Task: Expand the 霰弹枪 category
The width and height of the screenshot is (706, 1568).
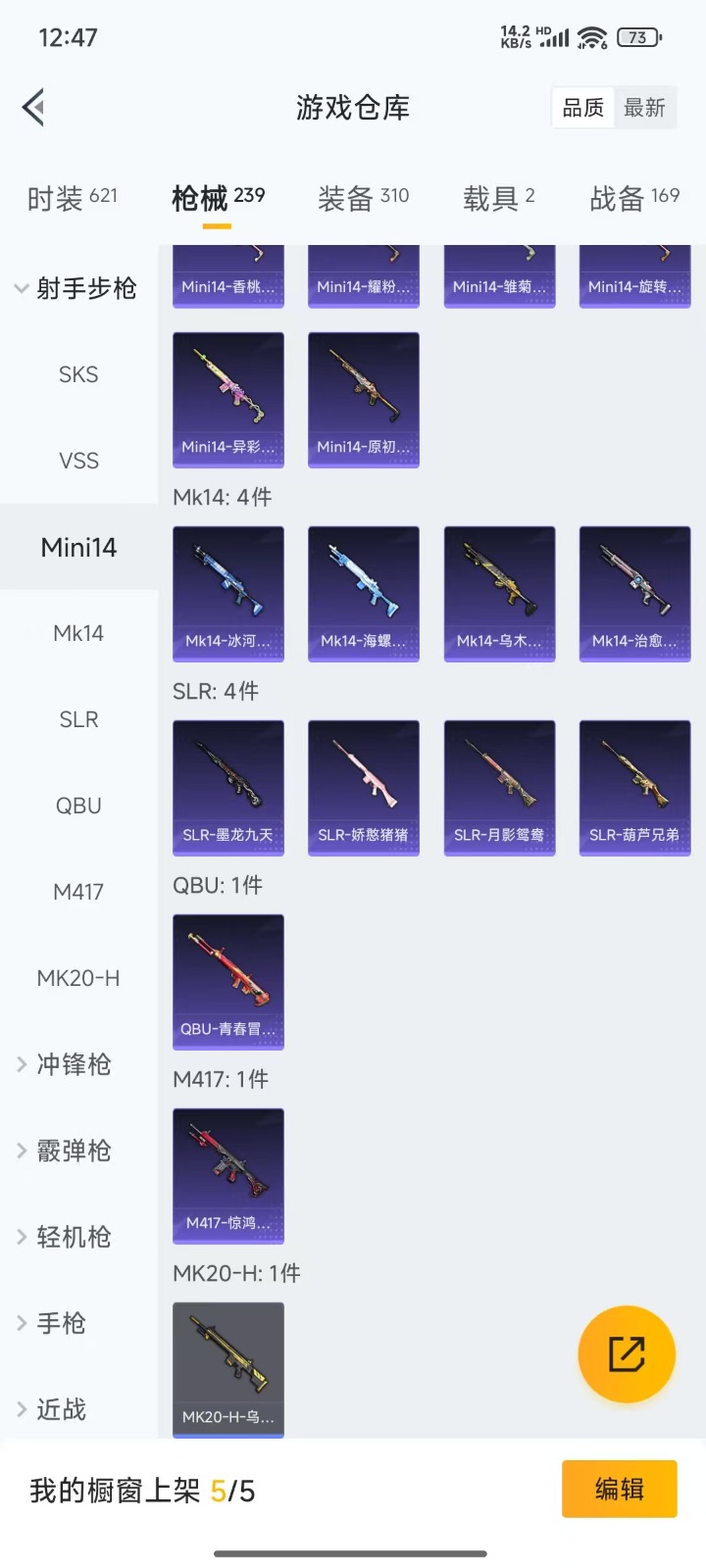Action: tap(74, 1151)
